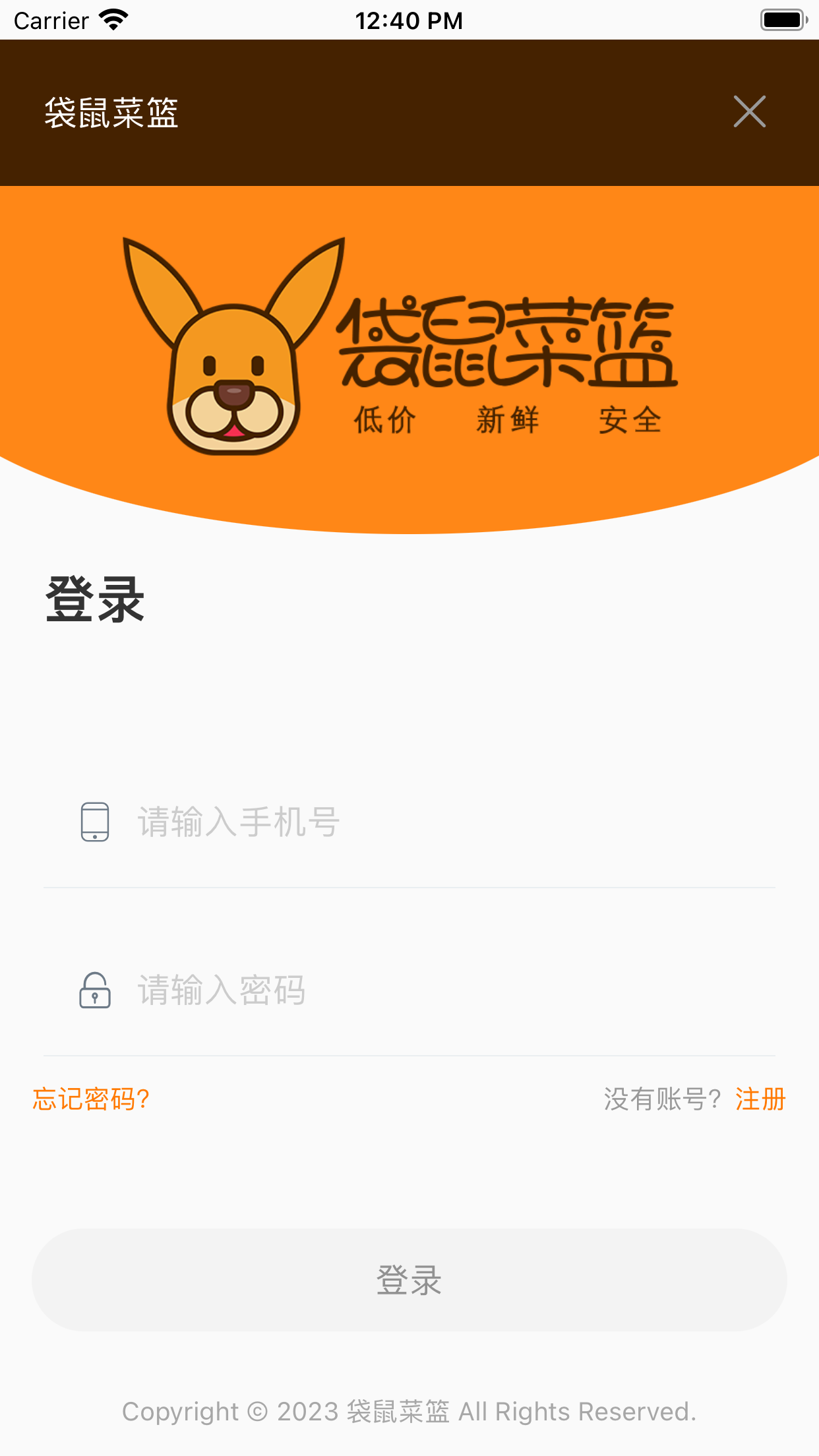Click the smartphone icon beside phone input

pos(94,820)
